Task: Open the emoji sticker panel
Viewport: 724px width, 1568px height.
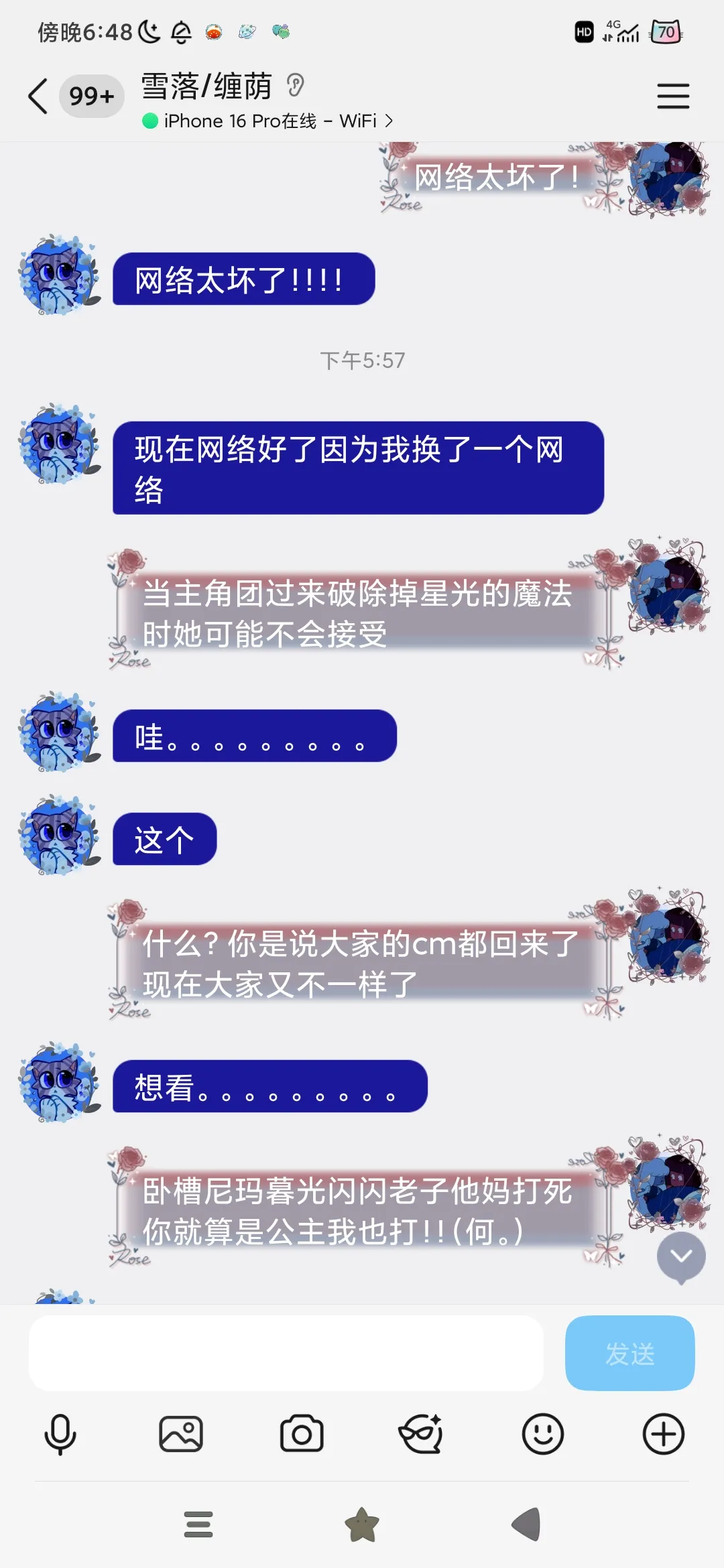Action: (x=543, y=1435)
